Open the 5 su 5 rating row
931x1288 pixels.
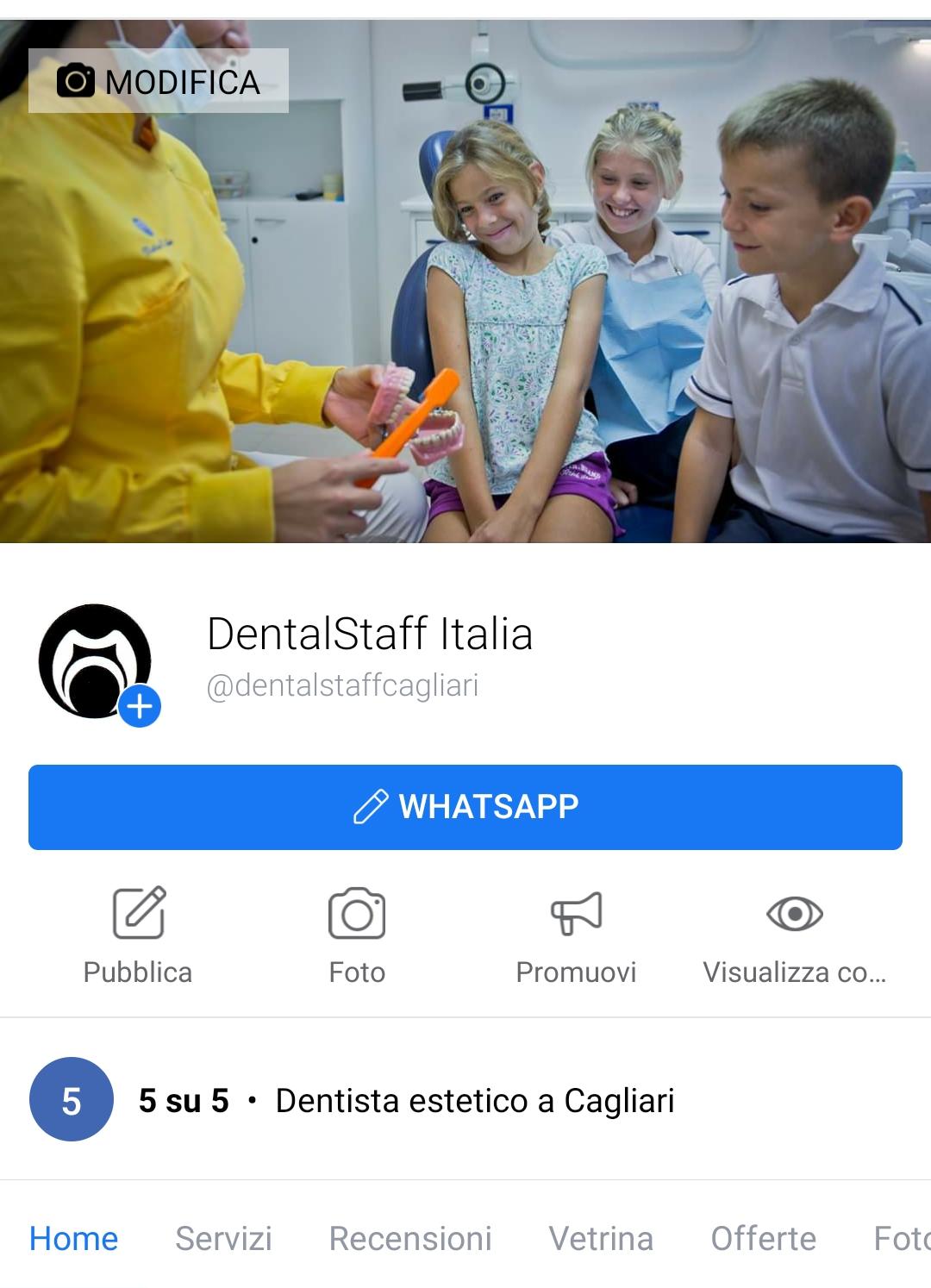coord(405,1100)
